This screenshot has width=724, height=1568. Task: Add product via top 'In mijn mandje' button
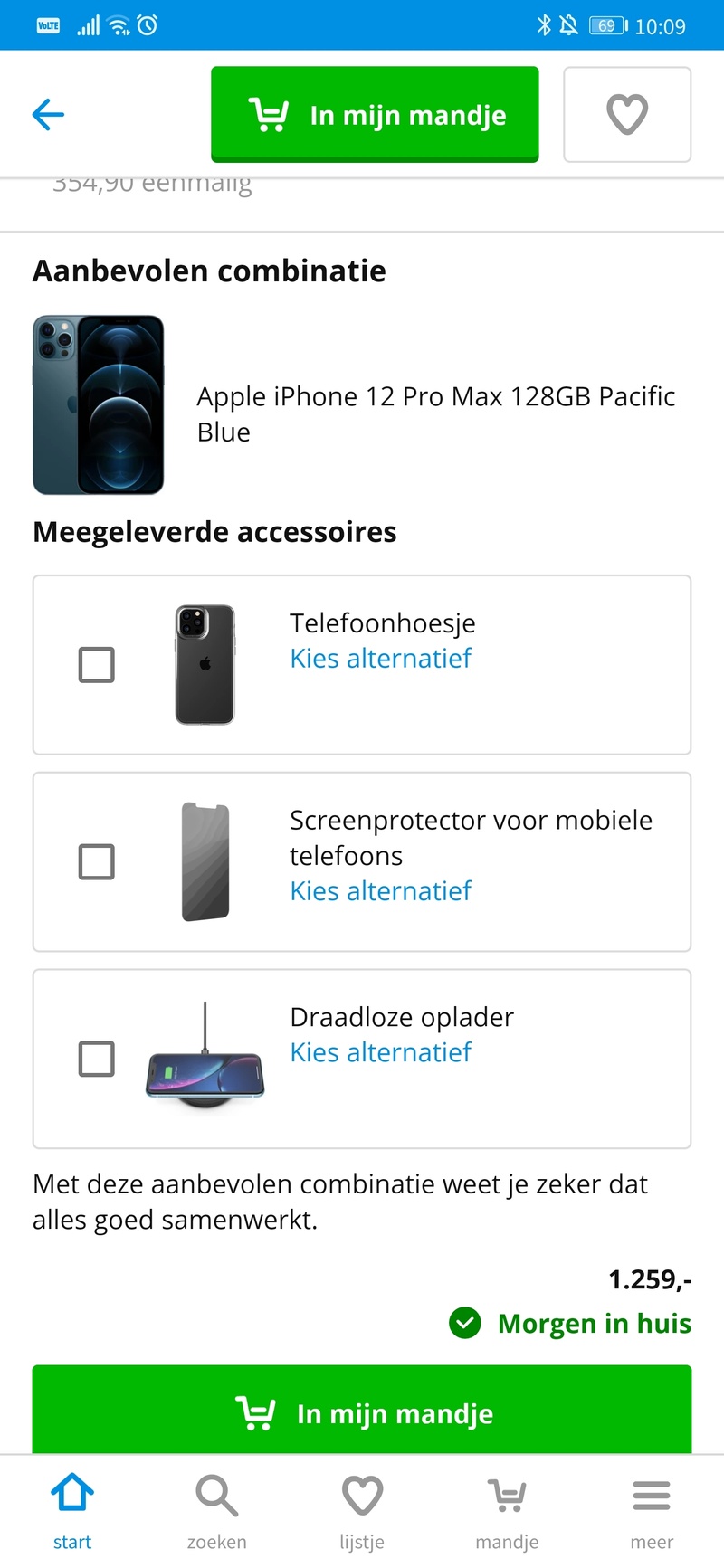(x=375, y=115)
